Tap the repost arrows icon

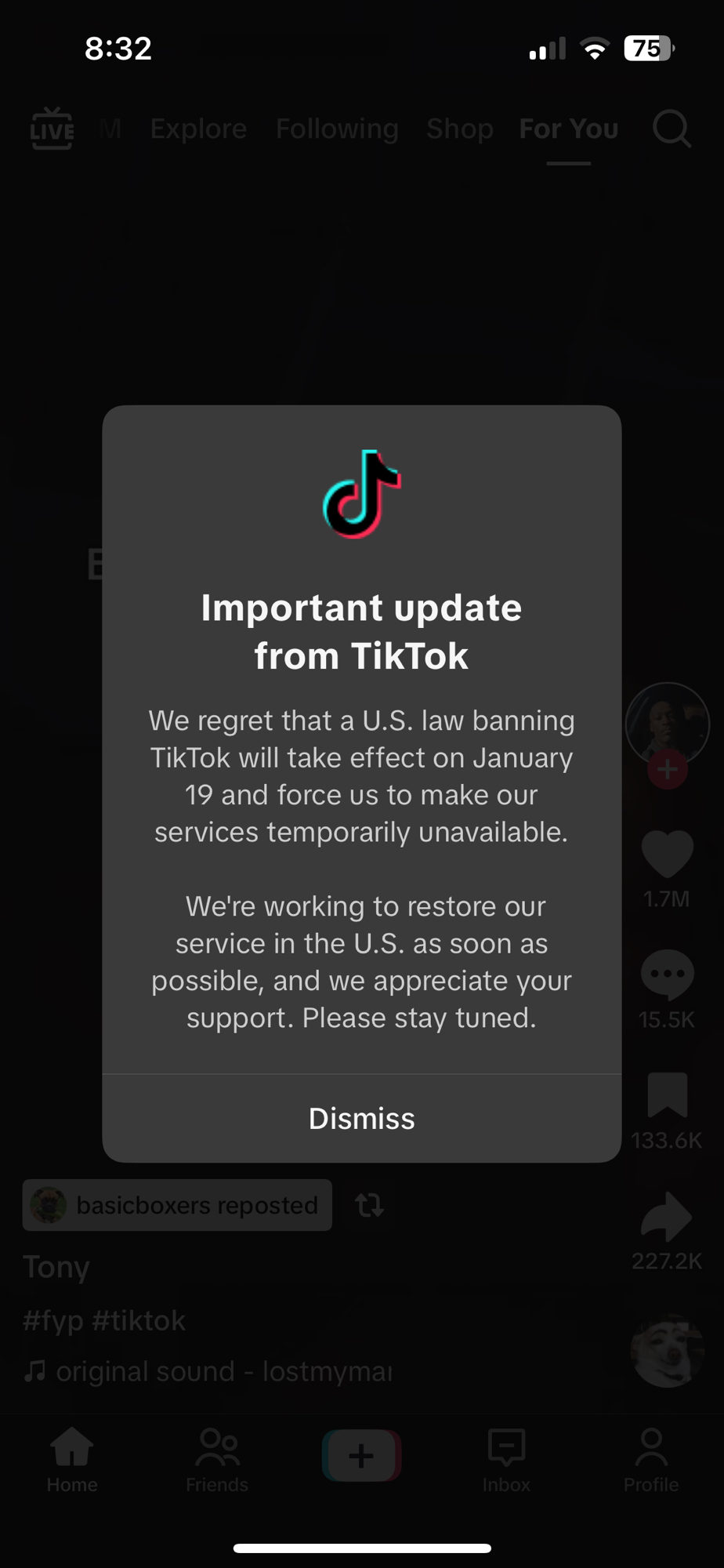click(x=369, y=1205)
